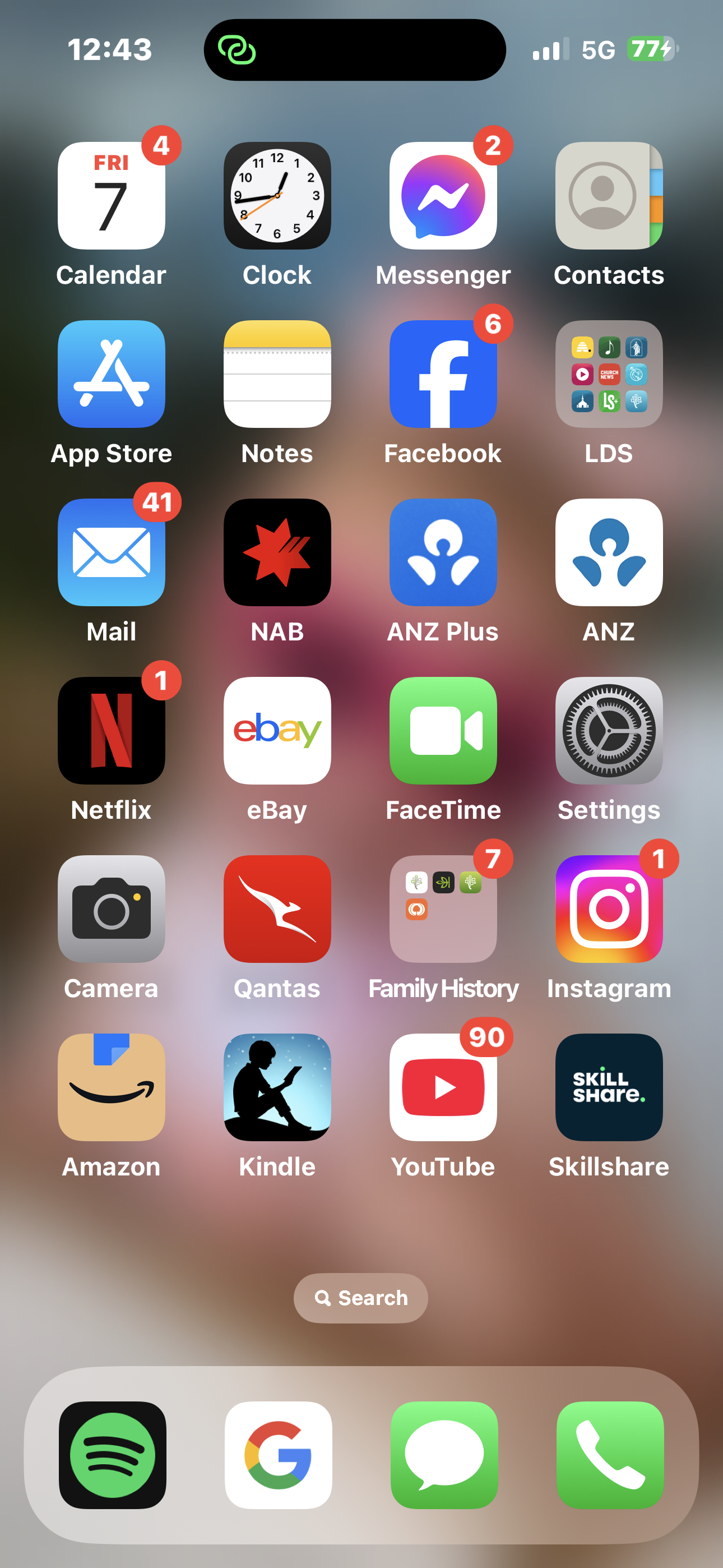Screen dimensions: 723x1568
Task: Launch the Camera
Action: pyautogui.click(x=112, y=910)
